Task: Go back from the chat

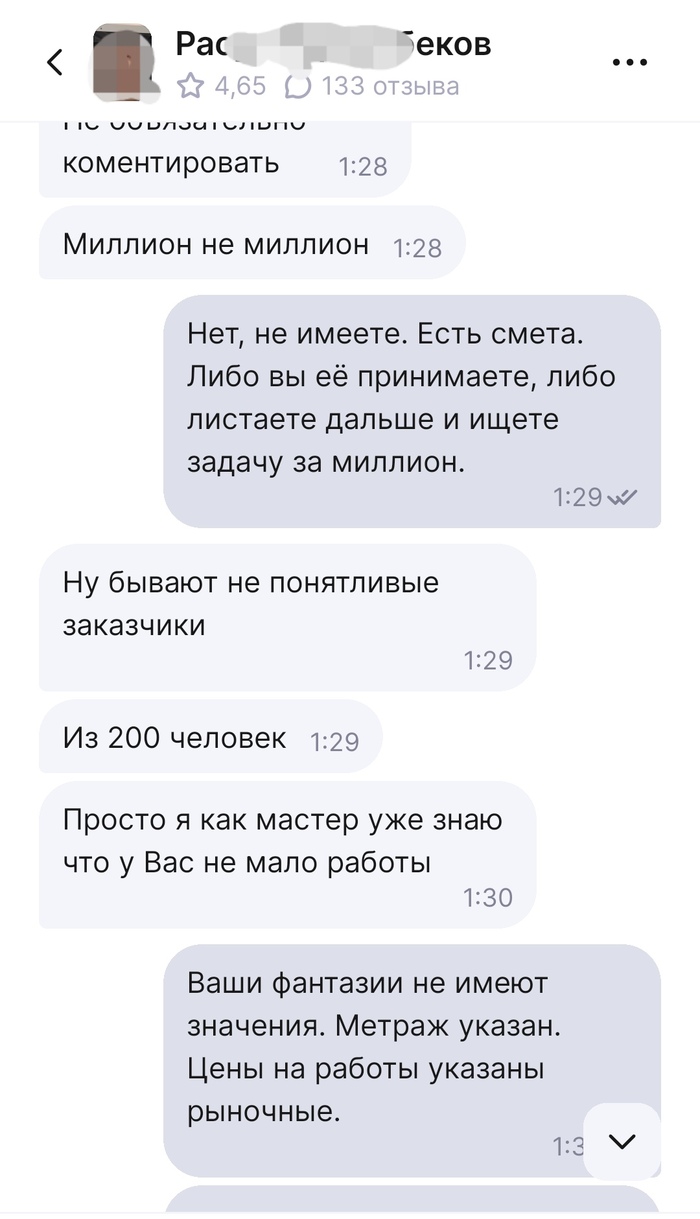Action: [55, 61]
